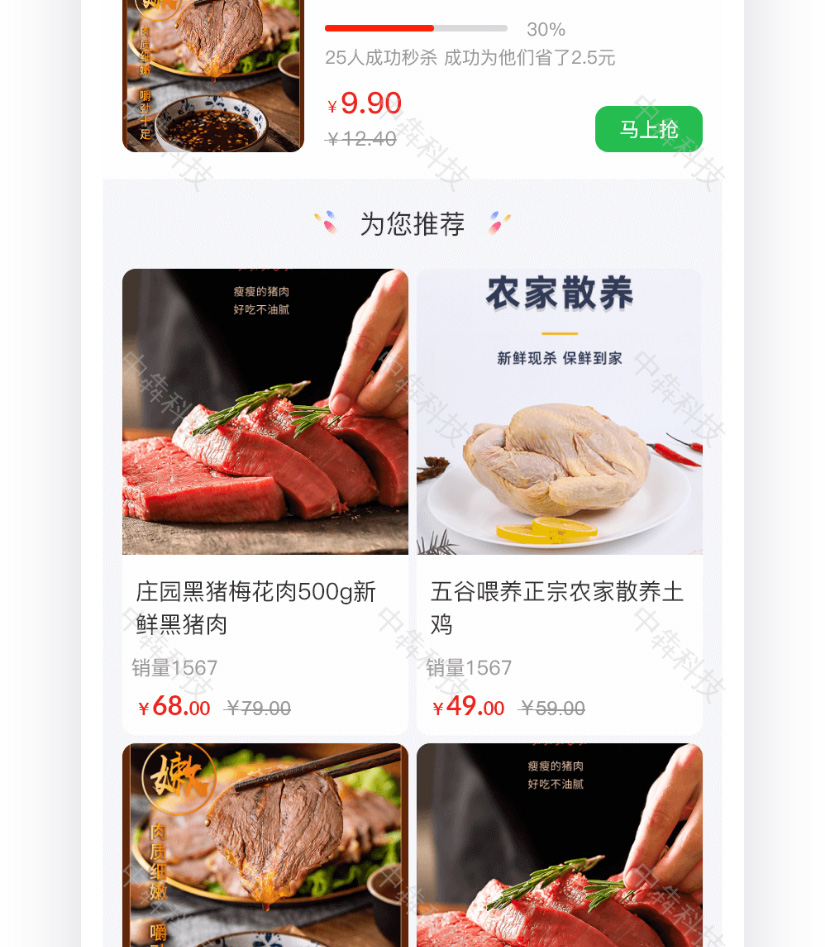Open the 庄园黑猪梅花肉500g product card
Screen dimensions: 825x947
point(265,500)
